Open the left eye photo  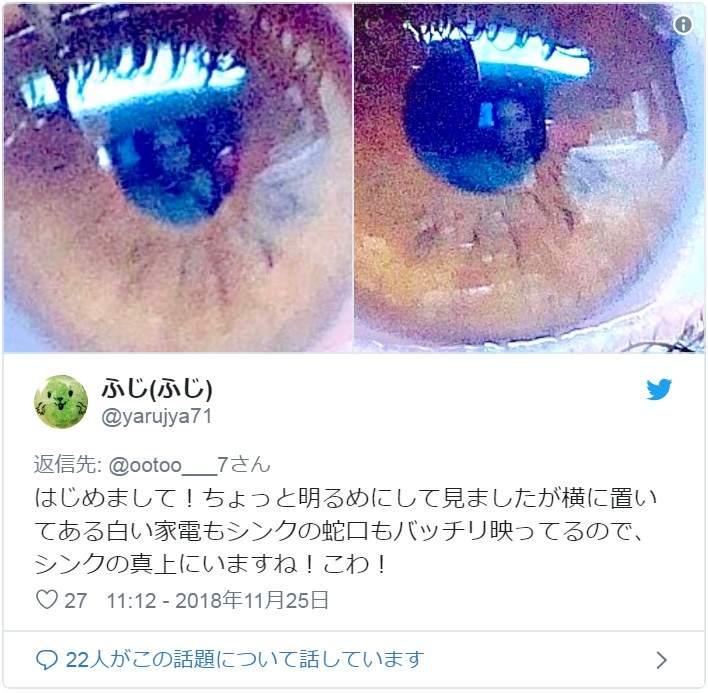pos(178,178)
